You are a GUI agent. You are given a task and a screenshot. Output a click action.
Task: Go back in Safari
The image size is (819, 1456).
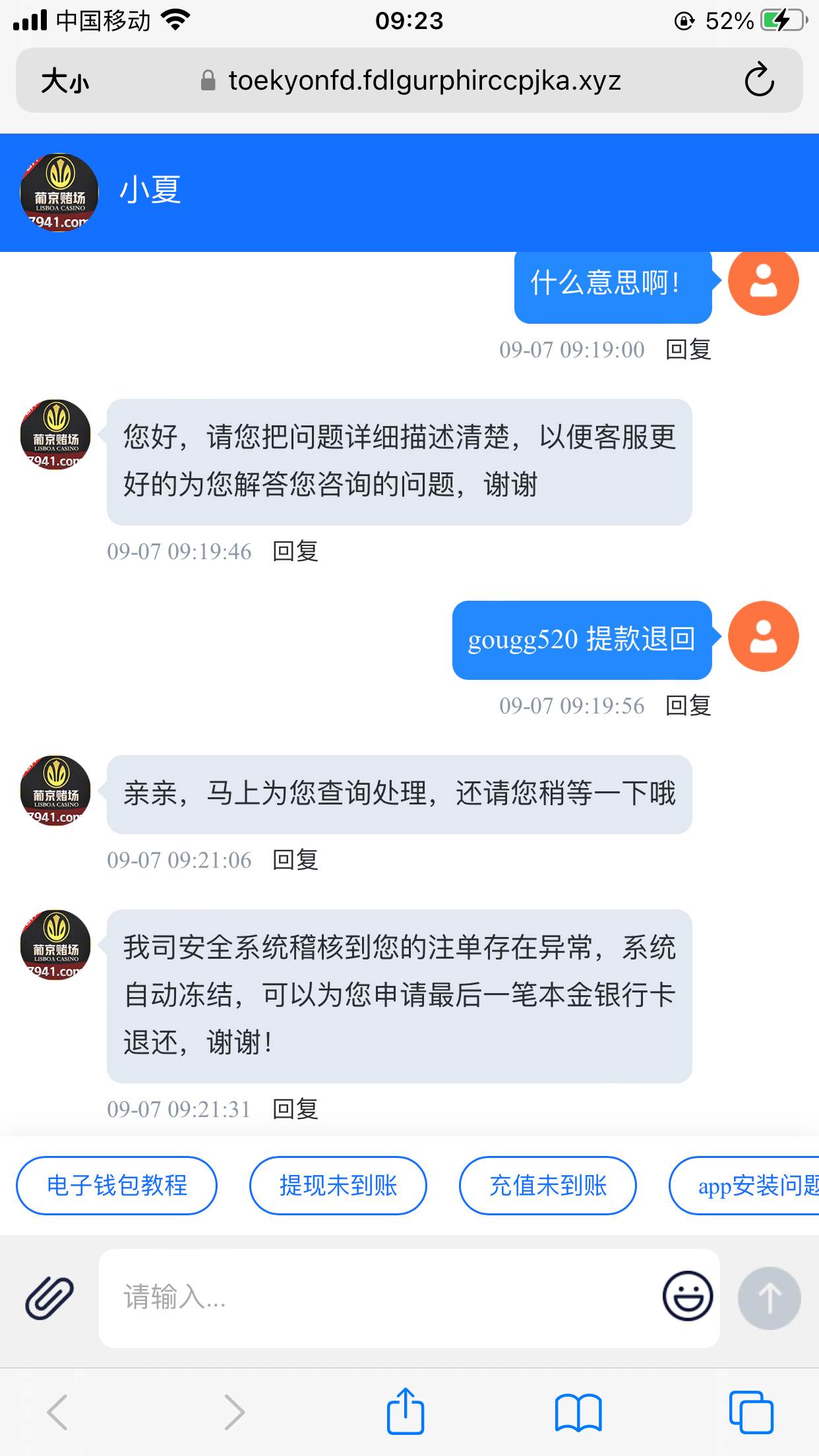57,1412
